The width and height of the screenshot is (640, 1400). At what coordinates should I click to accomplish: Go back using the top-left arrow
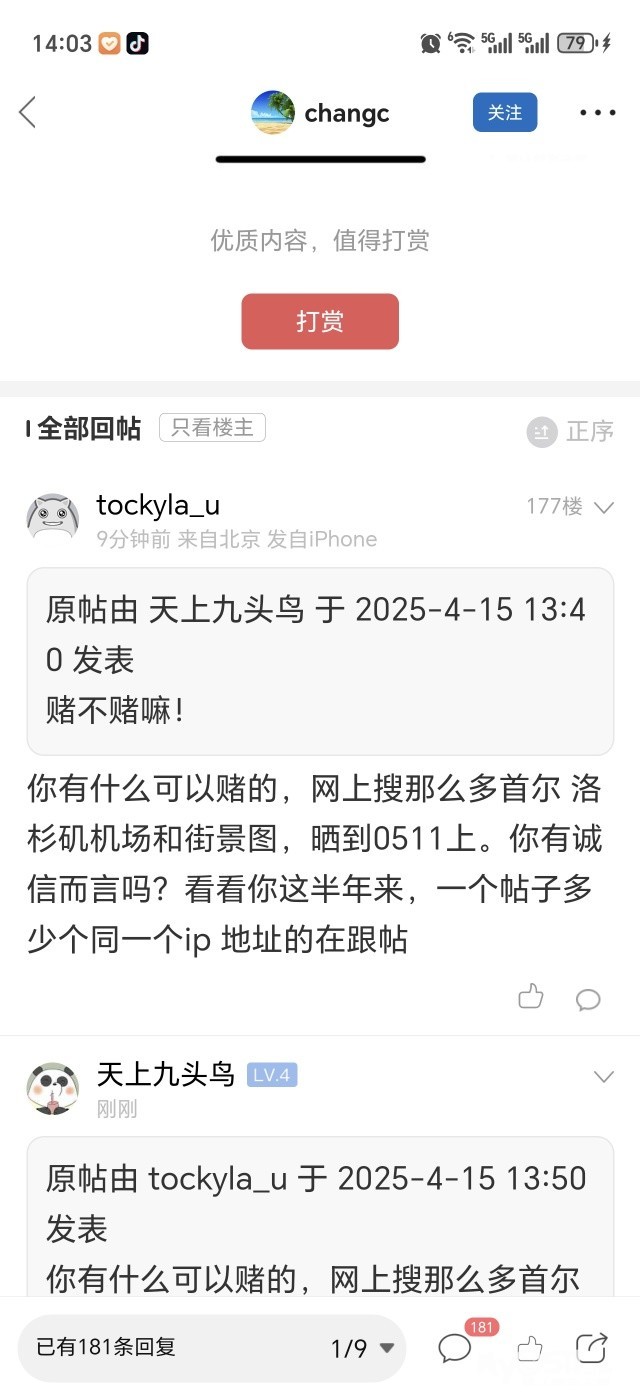coord(27,112)
